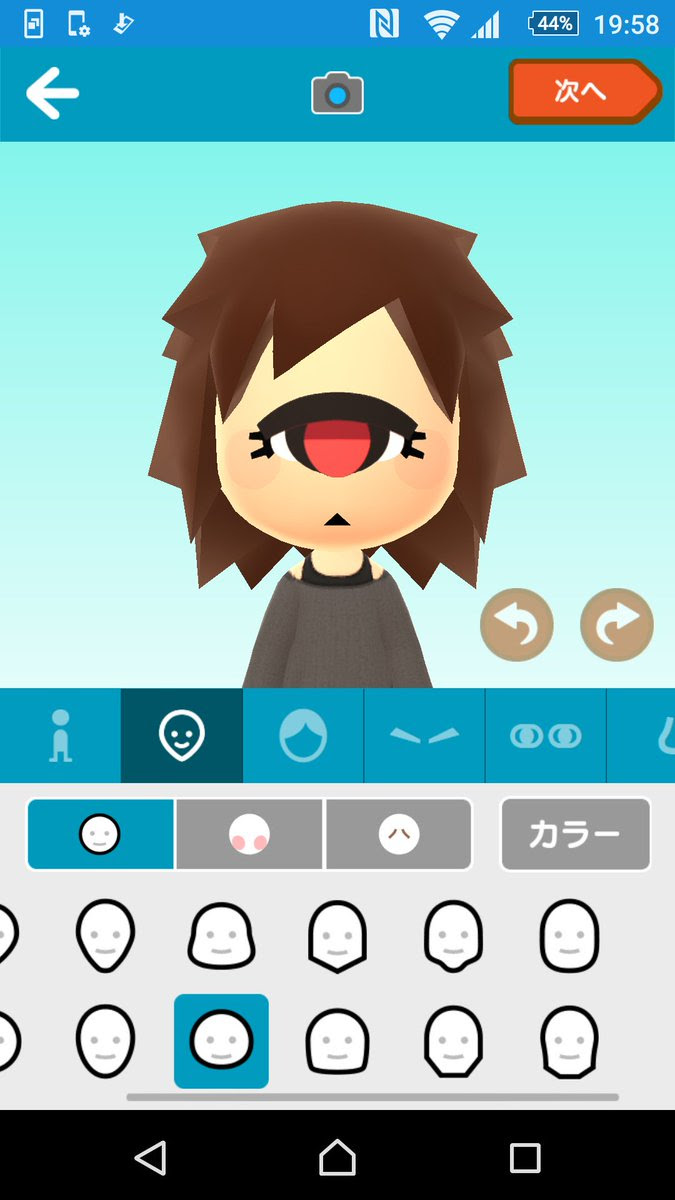Select the face shape sub-tab
Screen dimensions: 675x1200
point(100,834)
